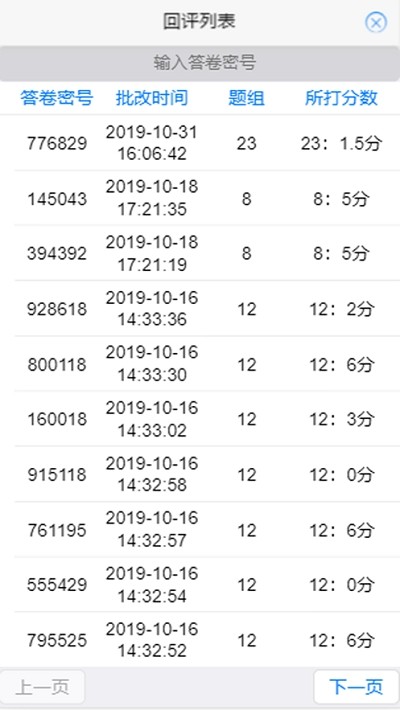Select the row for 761195
Screen dimensions: 400x710
click(200, 529)
